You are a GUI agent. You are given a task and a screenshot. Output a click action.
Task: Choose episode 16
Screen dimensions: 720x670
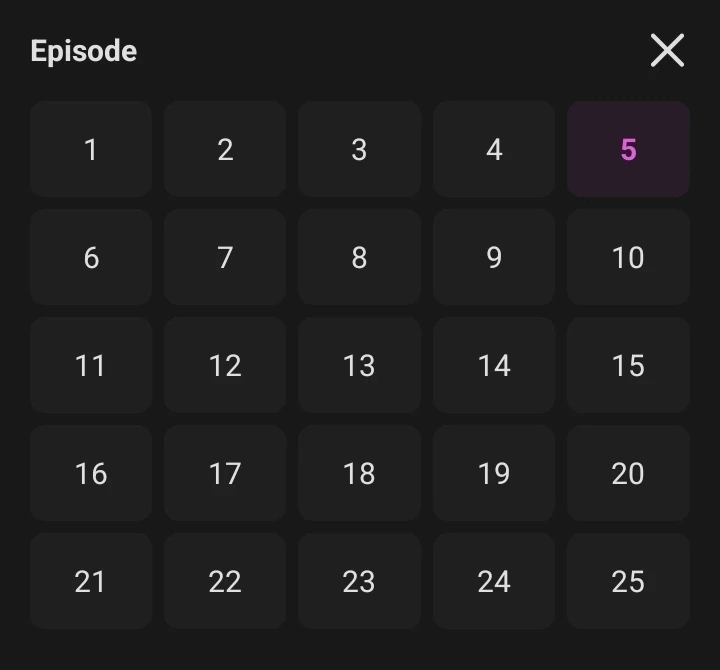click(91, 473)
